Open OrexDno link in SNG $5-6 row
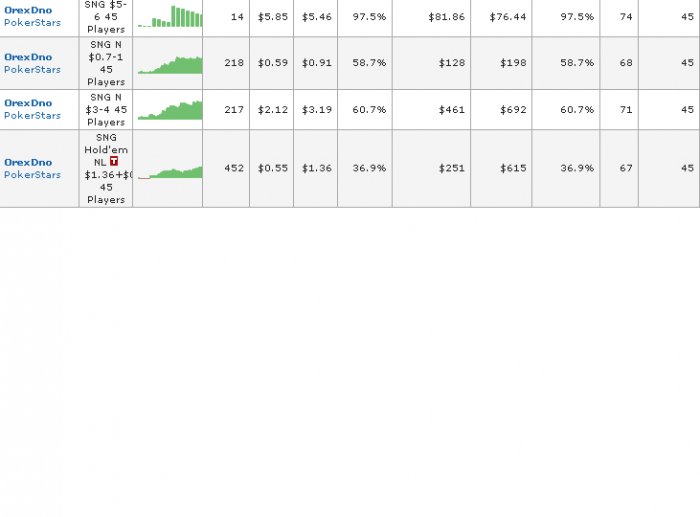The height and width of the screenshot is (517, 700). 28,10
